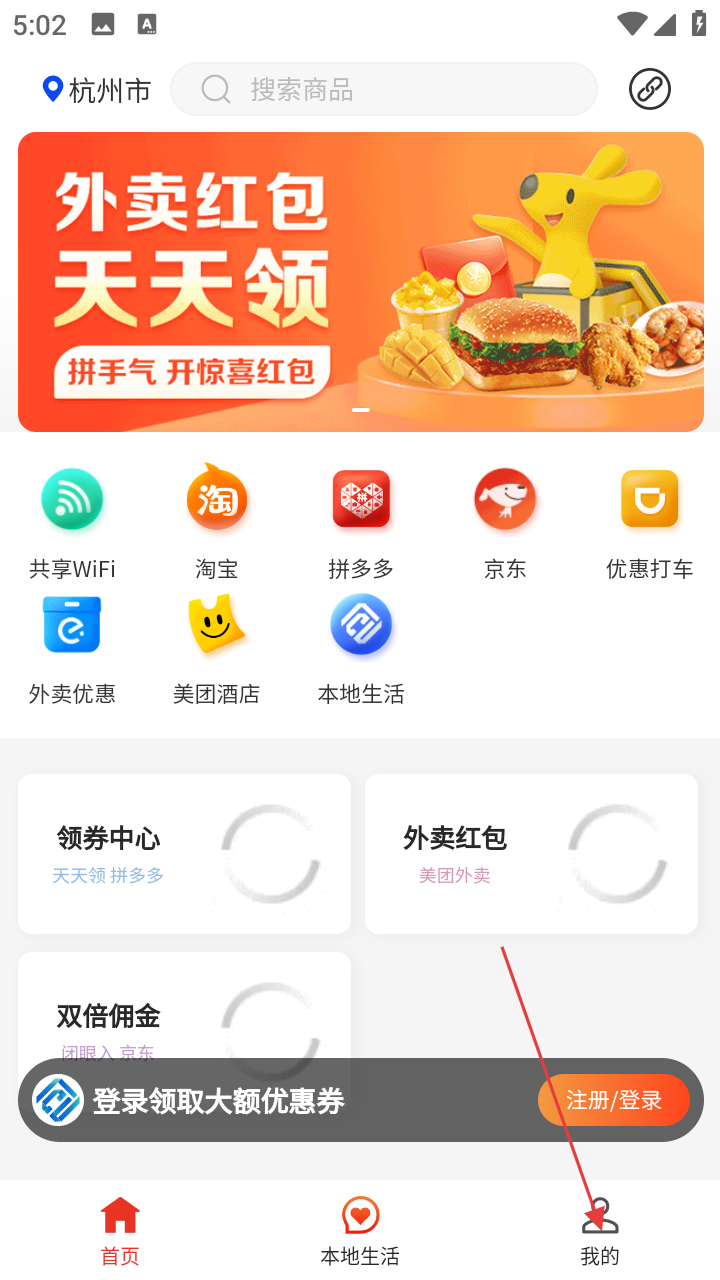Tap the 搜索商品 search box
The width and height of the screenshot is (720, 1280).
tap(384, 90)
